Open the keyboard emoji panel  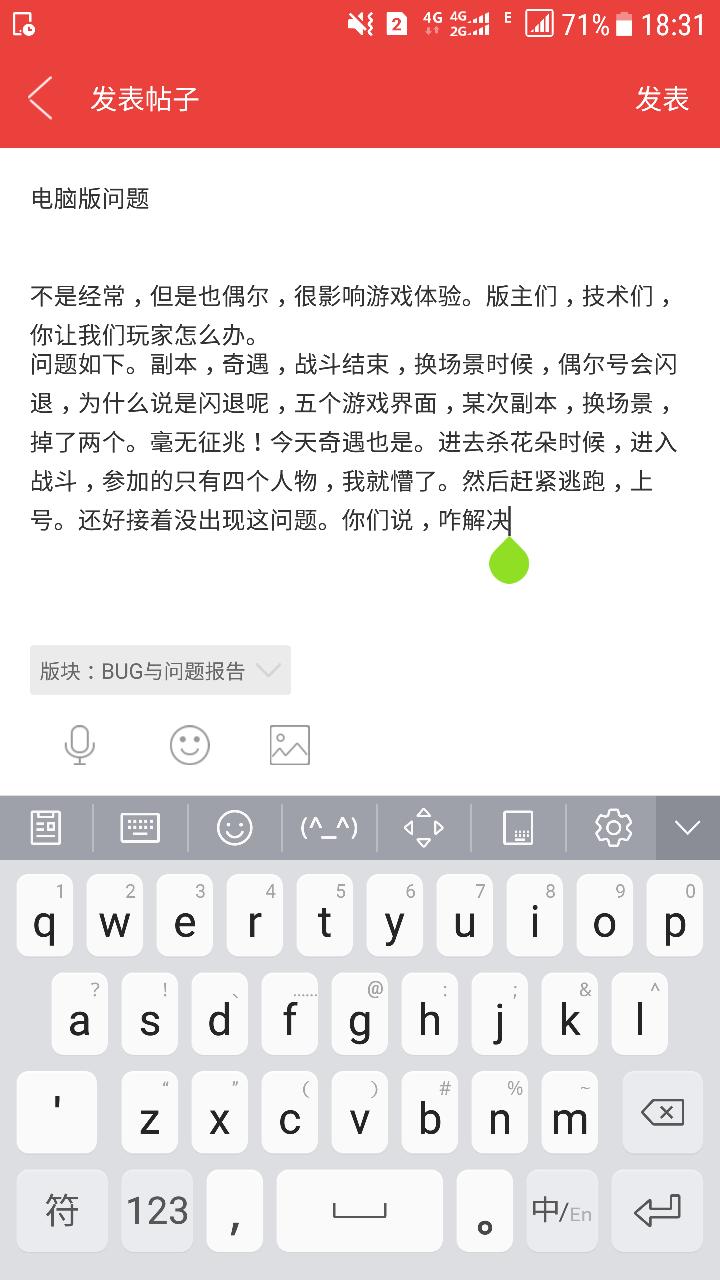click(x=235, y=827)
